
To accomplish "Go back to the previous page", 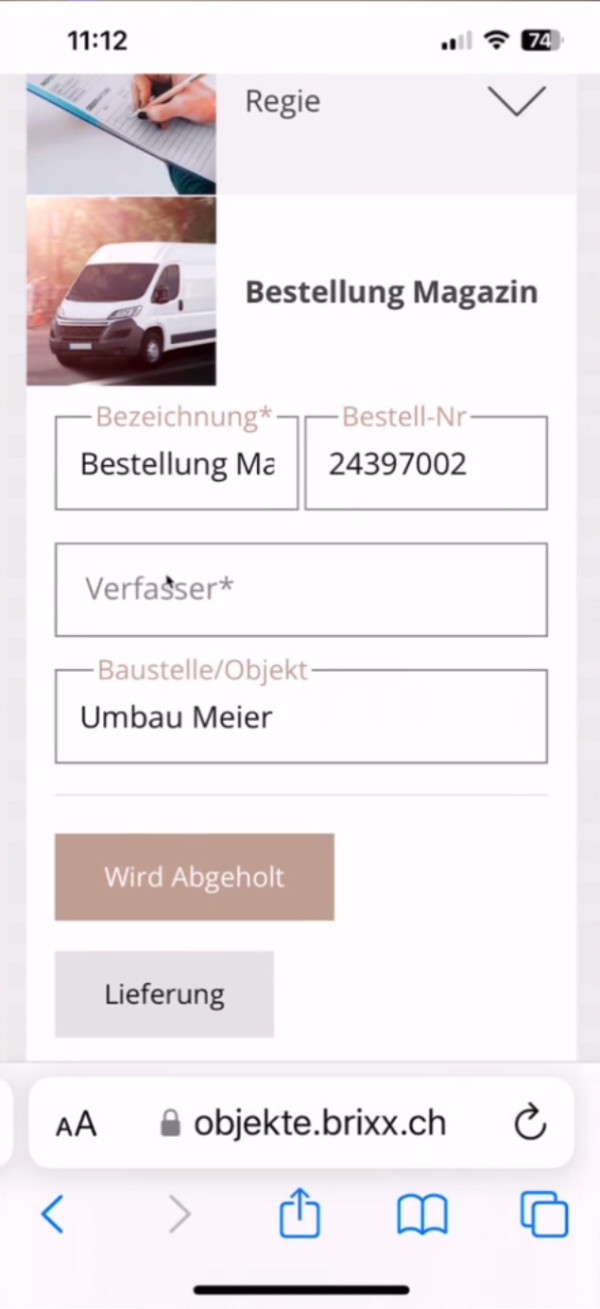I will click(52, 1215).
